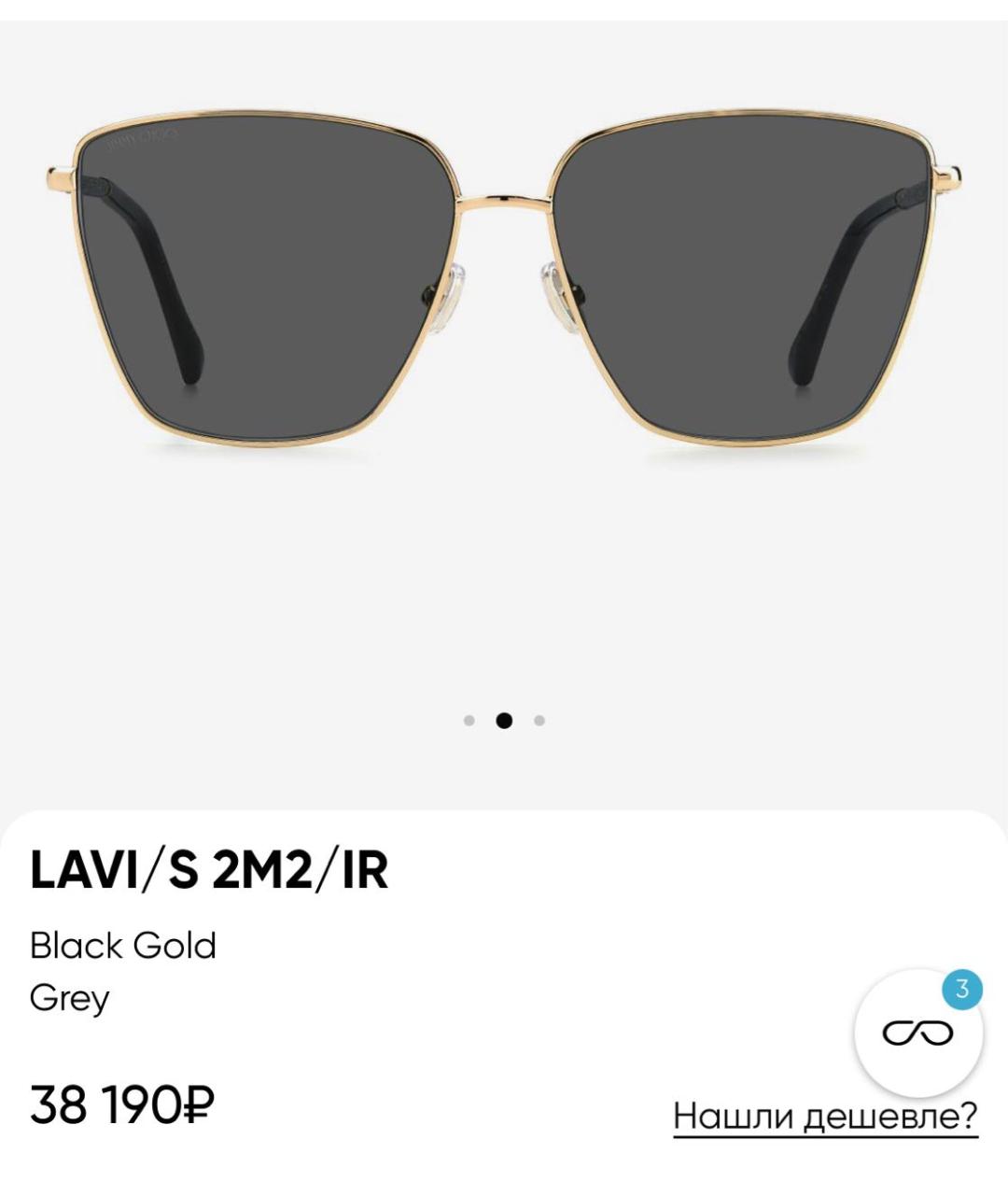Screen dimensions: 1008x1195
Task: Jump to the third image dot
Action: click(x=539, y=721)
